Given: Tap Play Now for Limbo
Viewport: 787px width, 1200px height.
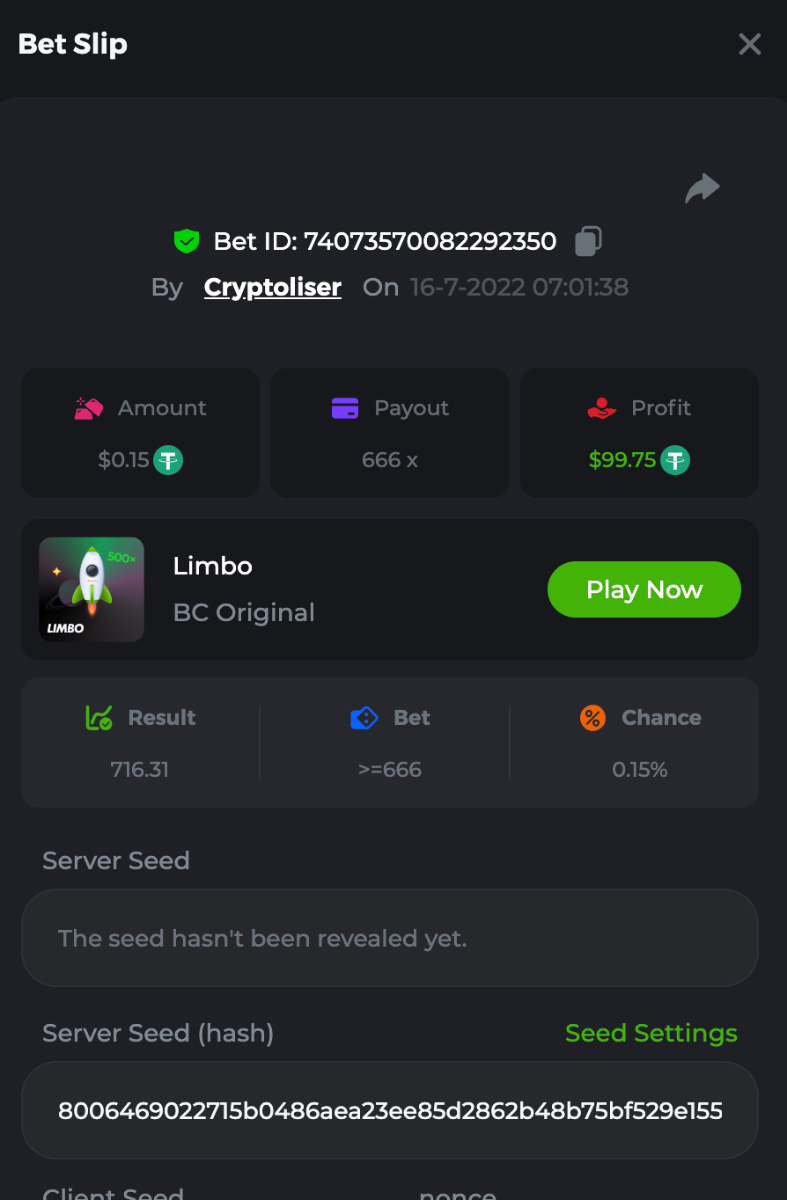Looking at the screenshot, I should 644,590.
